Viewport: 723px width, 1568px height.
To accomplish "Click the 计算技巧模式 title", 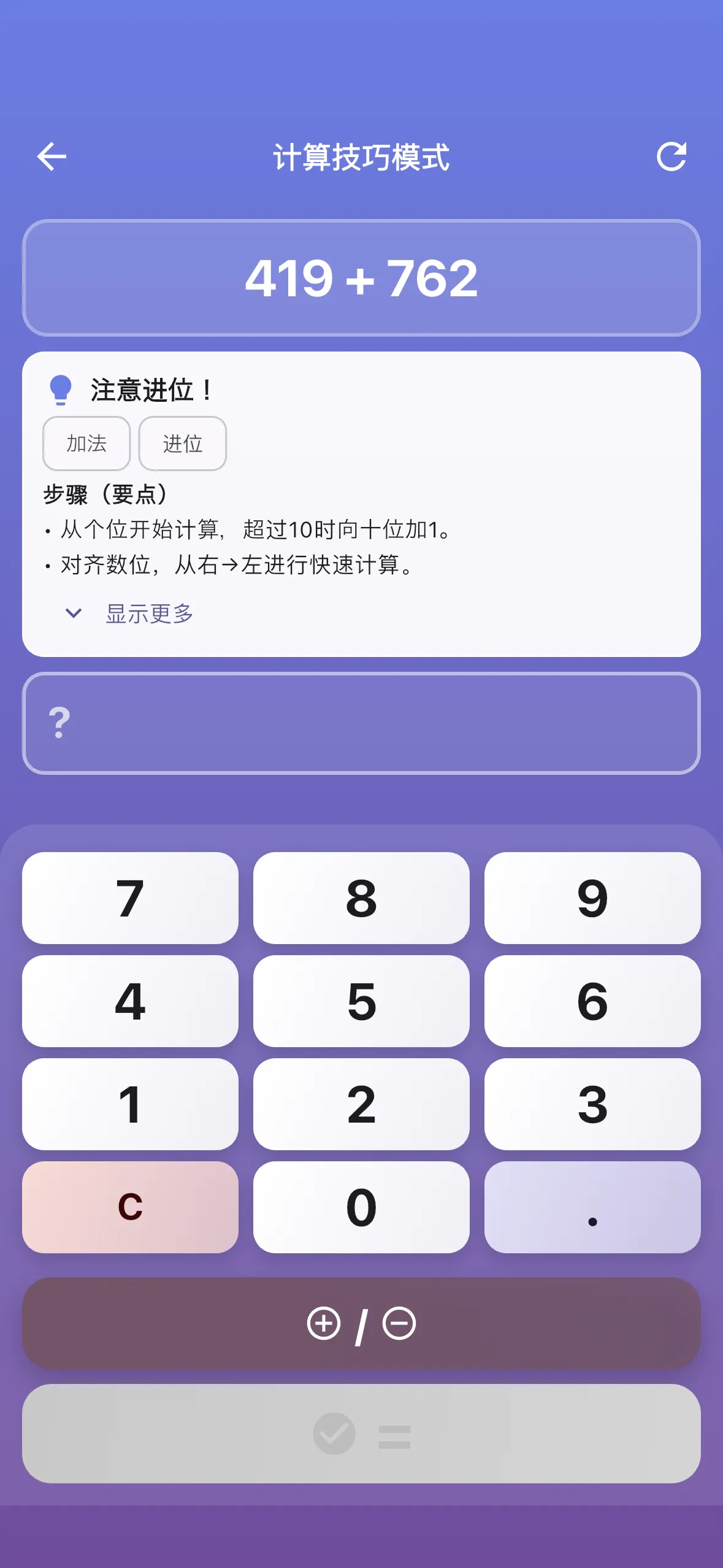I will 361,157.
